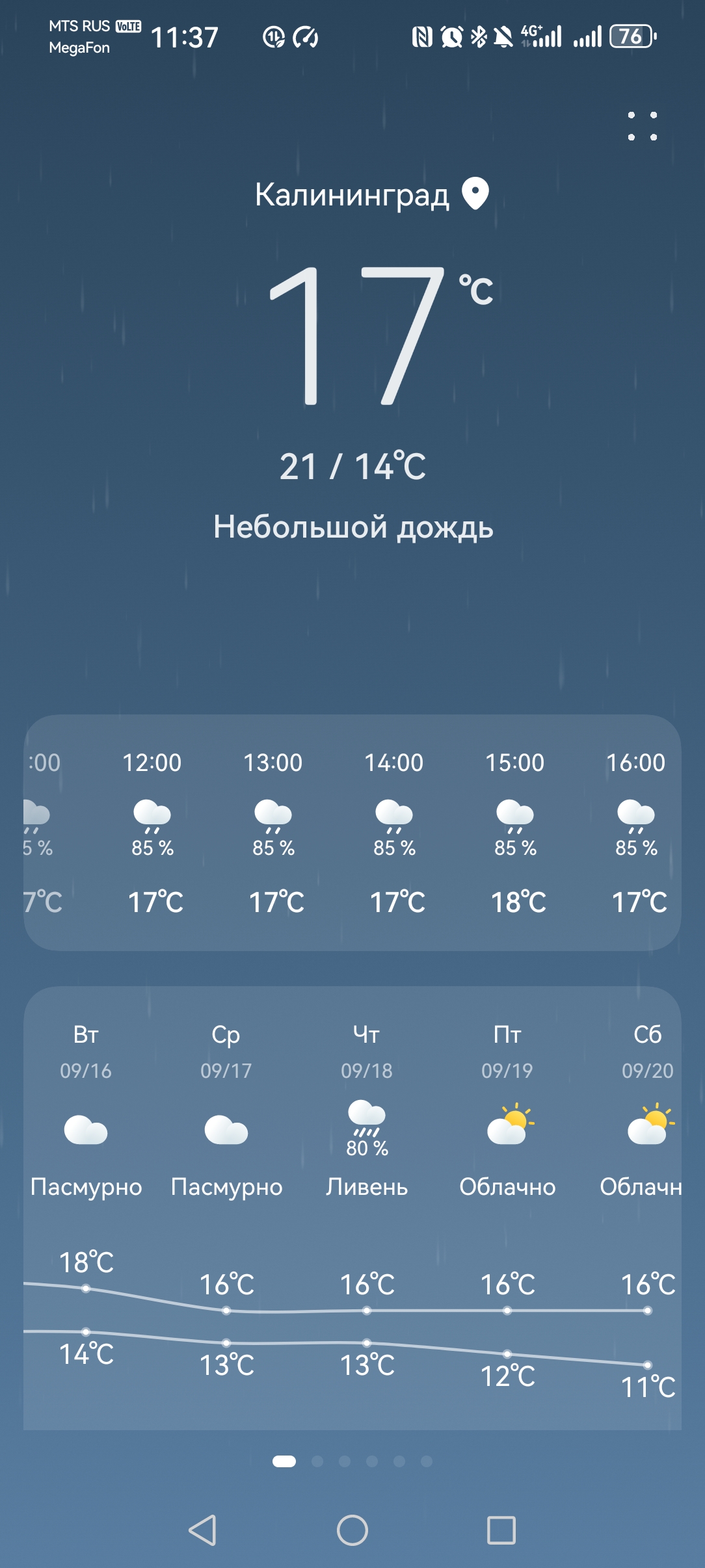
Task: Tap the Ливень storm cloud icon for Thursday
Action: (x=367, y=1114)
